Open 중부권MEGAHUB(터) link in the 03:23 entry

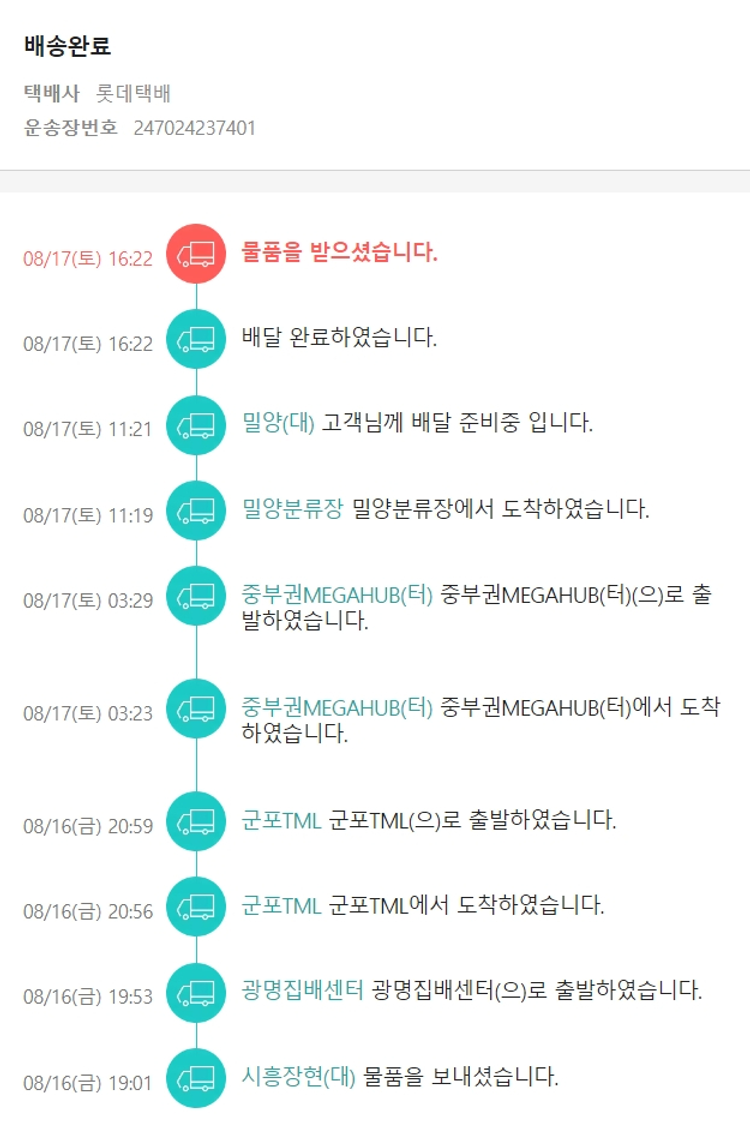(337, 707)
